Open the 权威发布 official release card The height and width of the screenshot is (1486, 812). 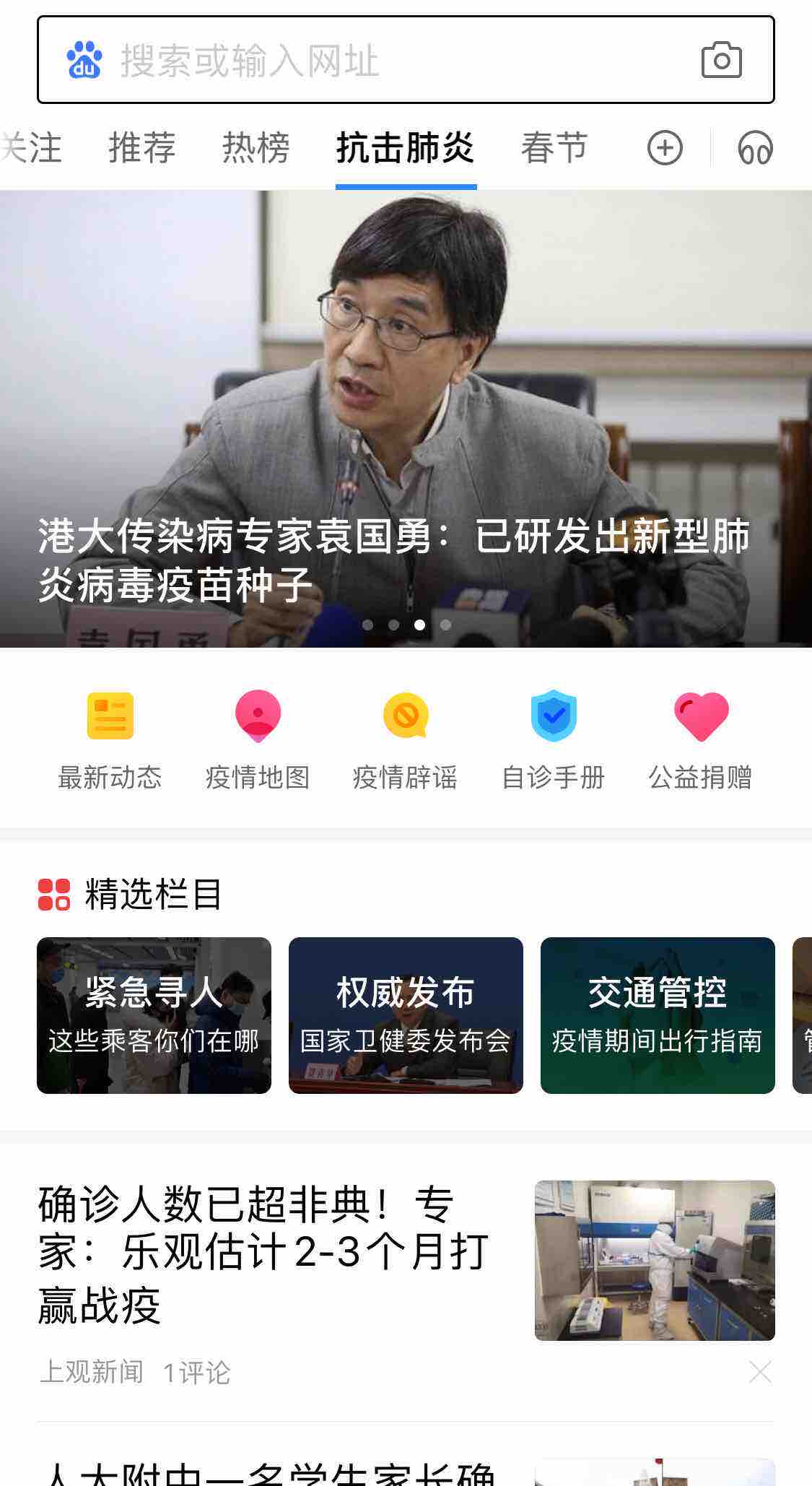point(406,1014)
